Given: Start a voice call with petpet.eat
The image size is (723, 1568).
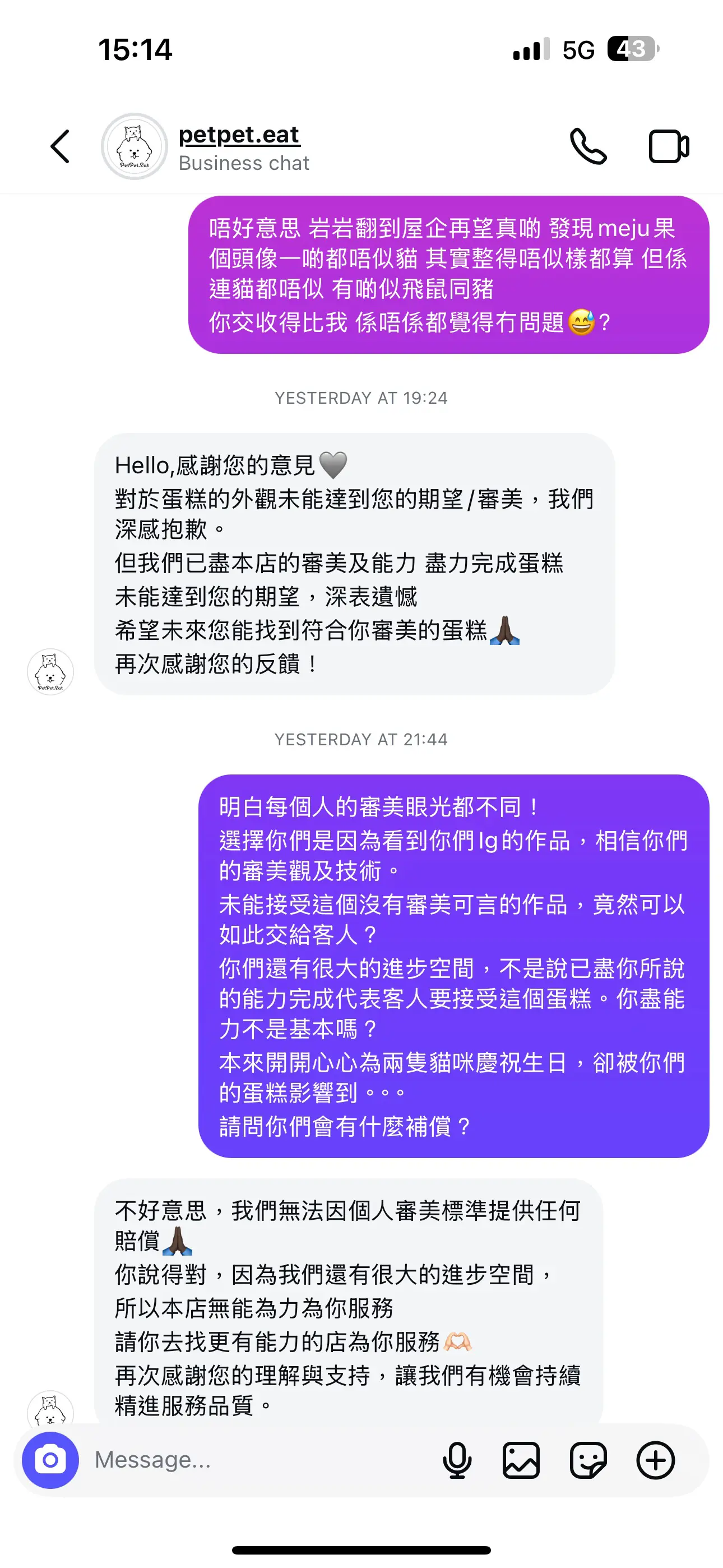Looking at the screenshot, I should tap(588, 147).
